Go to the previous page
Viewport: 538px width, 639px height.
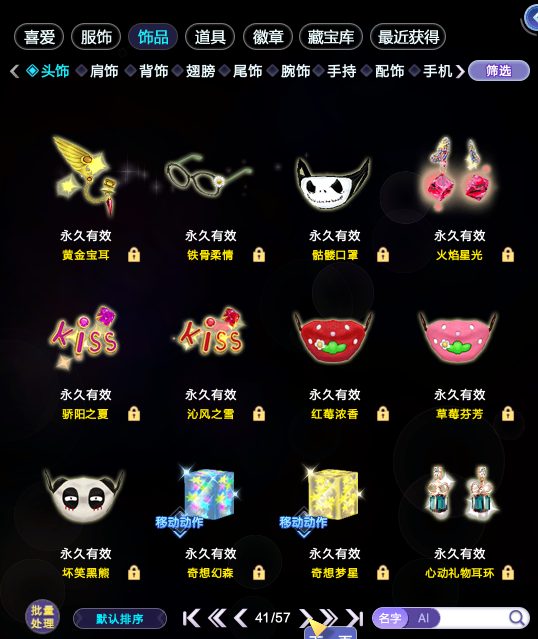click(240, 618)
